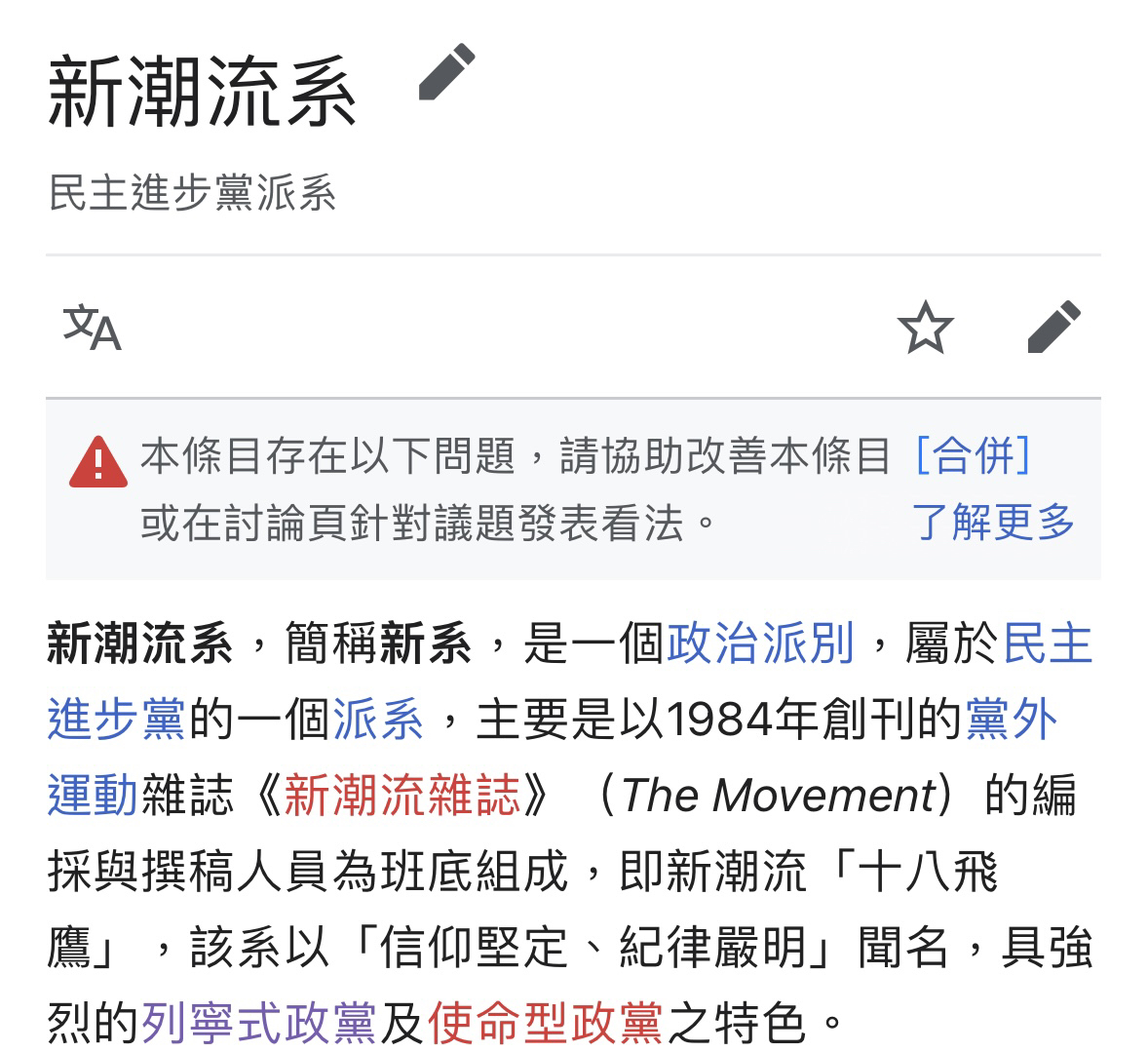Edit the article via the toolbar pencil
Image resolution: width=1148 pixels, height=1052 pixels.
[1053, 328]
